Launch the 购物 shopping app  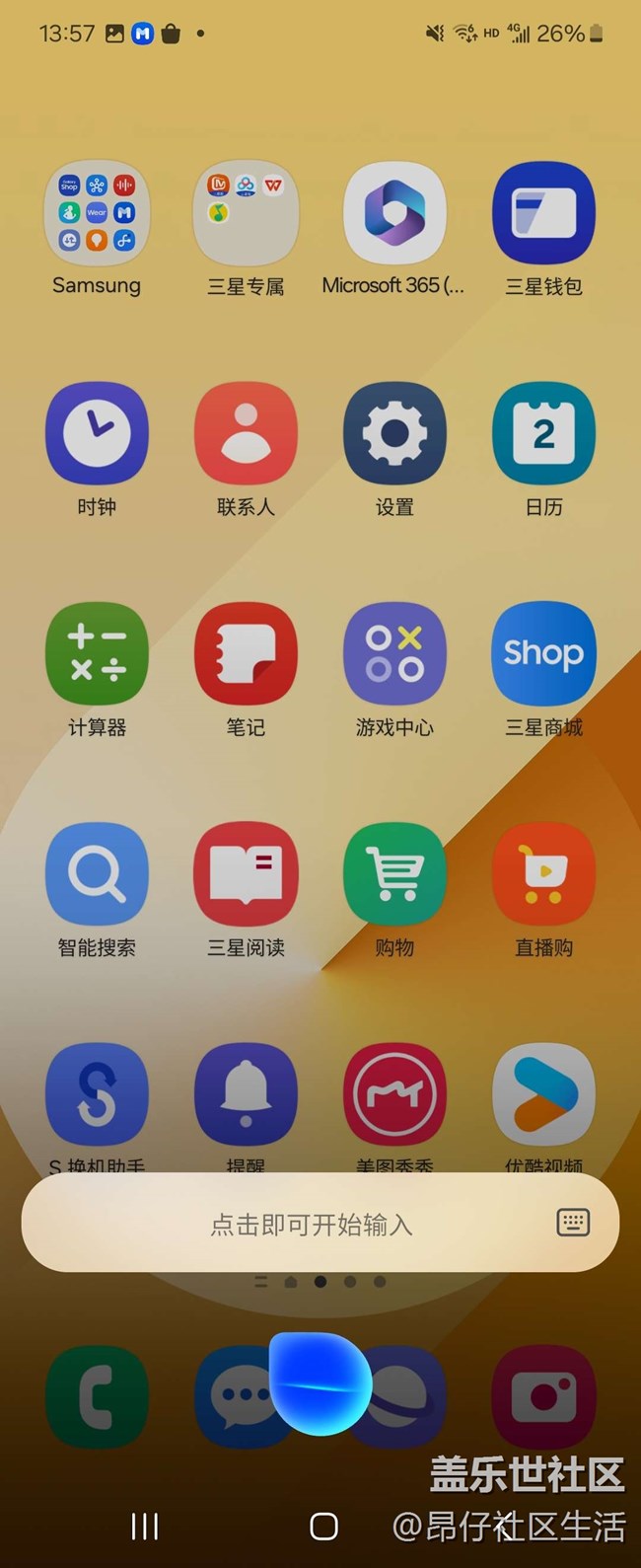click(x=394, y=874)
